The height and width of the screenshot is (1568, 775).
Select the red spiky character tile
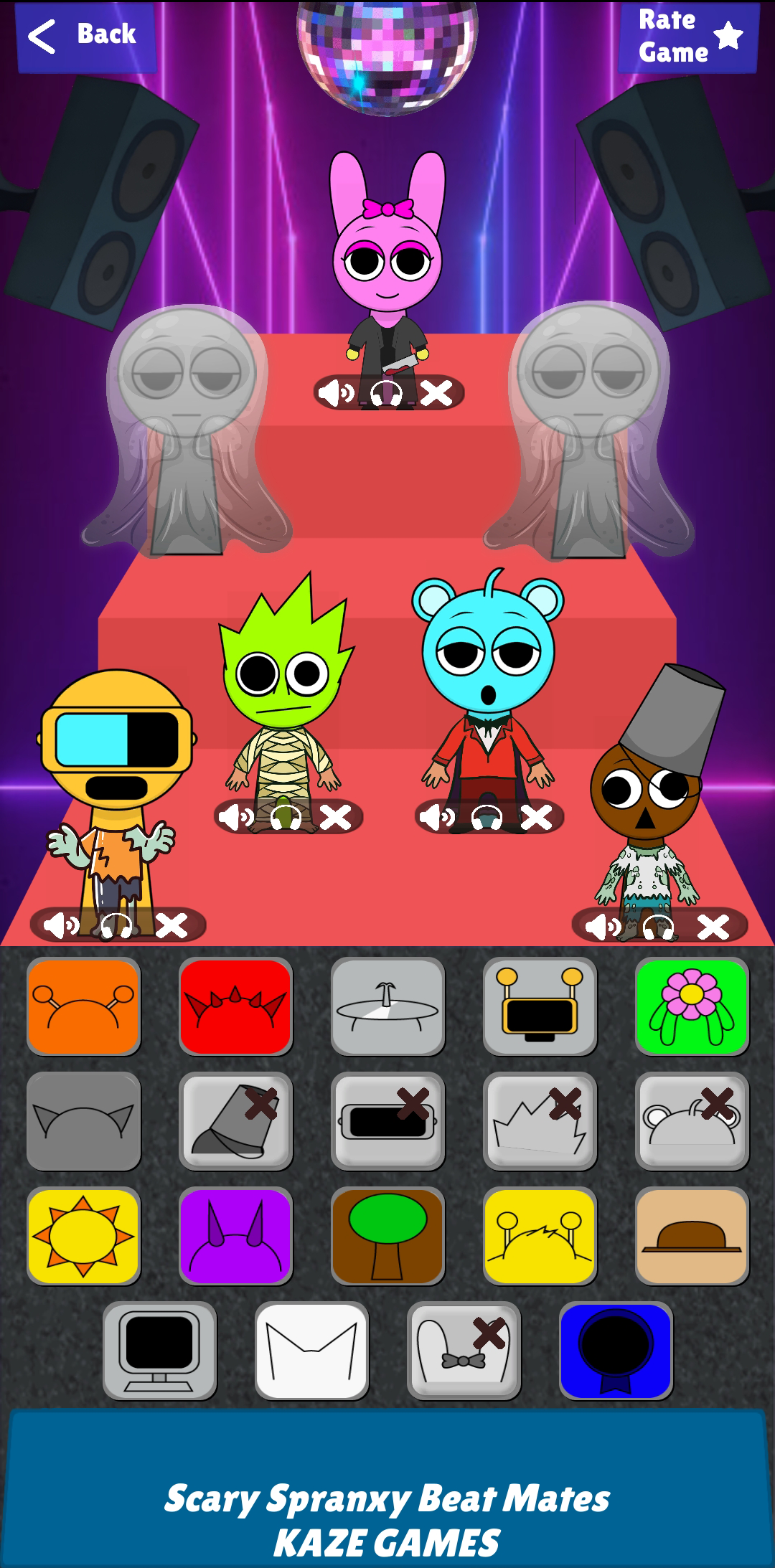click(235, 1006)
